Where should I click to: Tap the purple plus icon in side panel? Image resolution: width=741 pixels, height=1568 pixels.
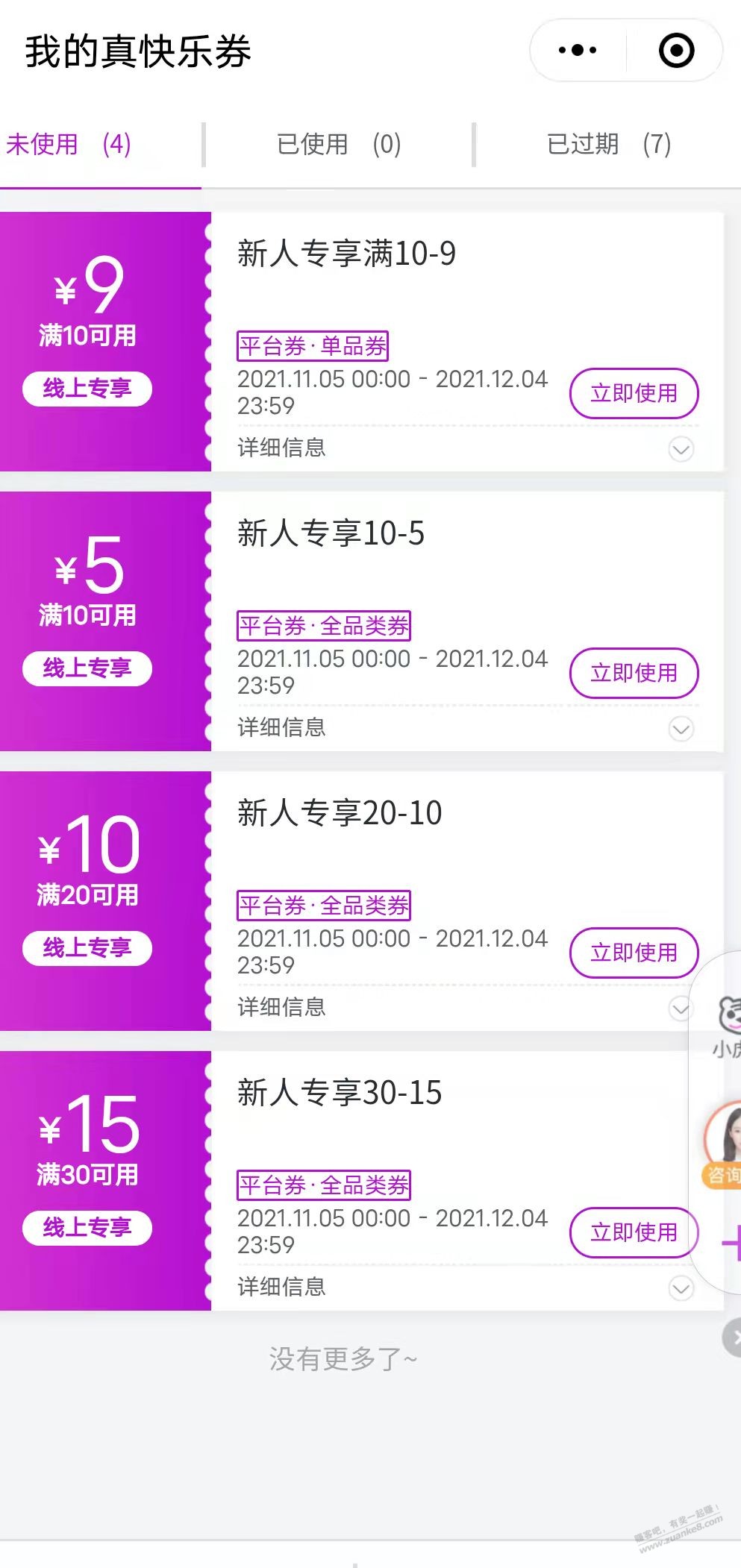(731, 1244)
